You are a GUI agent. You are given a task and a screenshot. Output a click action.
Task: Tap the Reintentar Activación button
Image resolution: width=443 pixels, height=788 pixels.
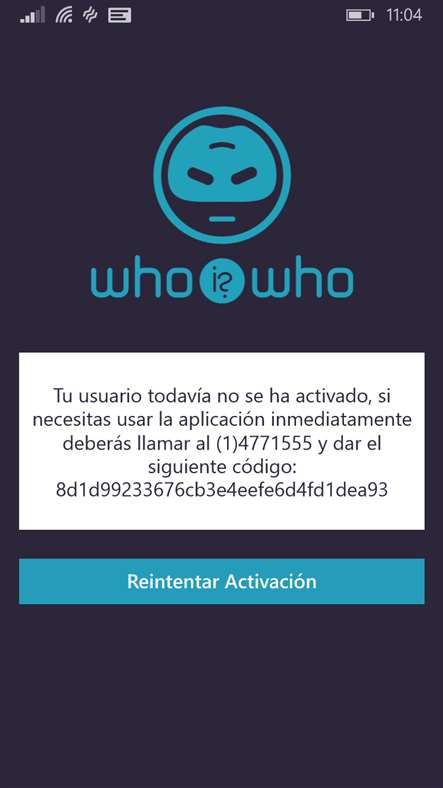point(222,581)
